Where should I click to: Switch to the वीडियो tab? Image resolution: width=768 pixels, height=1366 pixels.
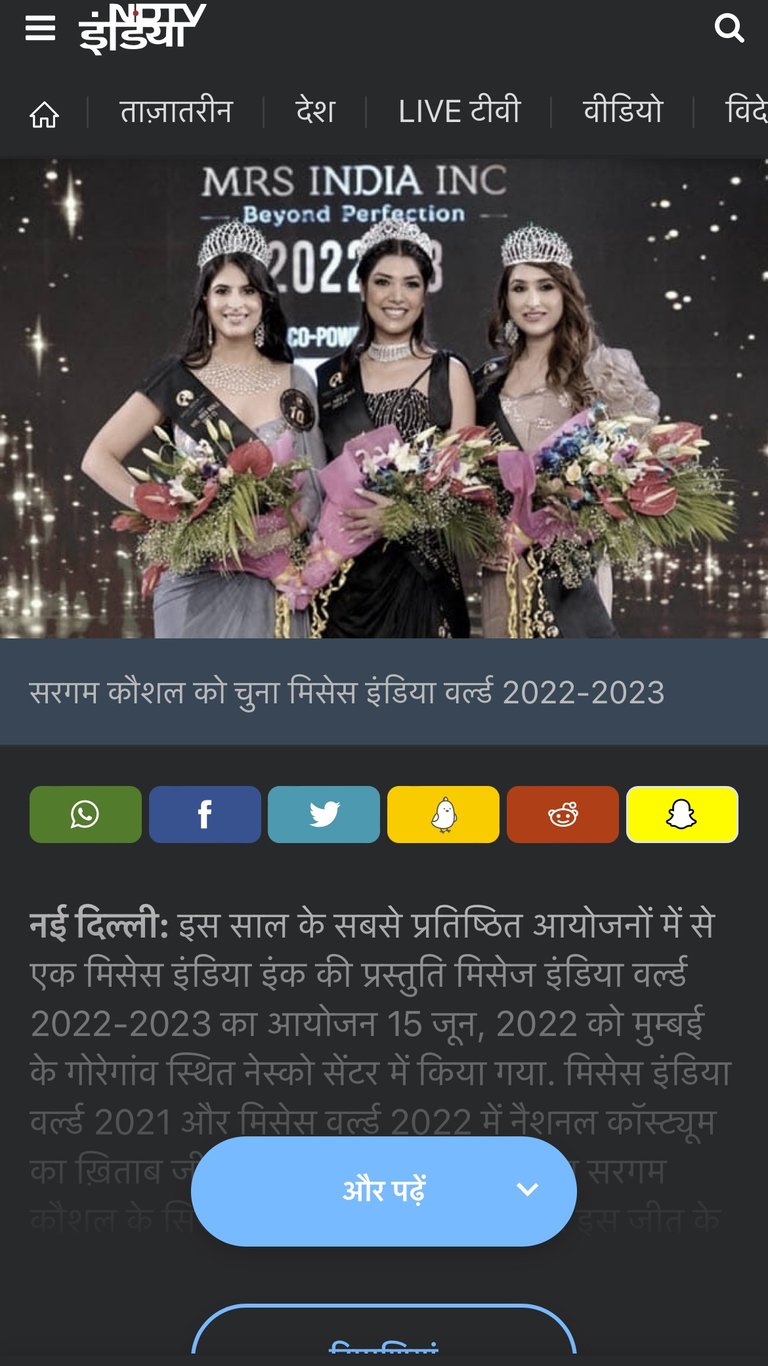pos(623,111)
